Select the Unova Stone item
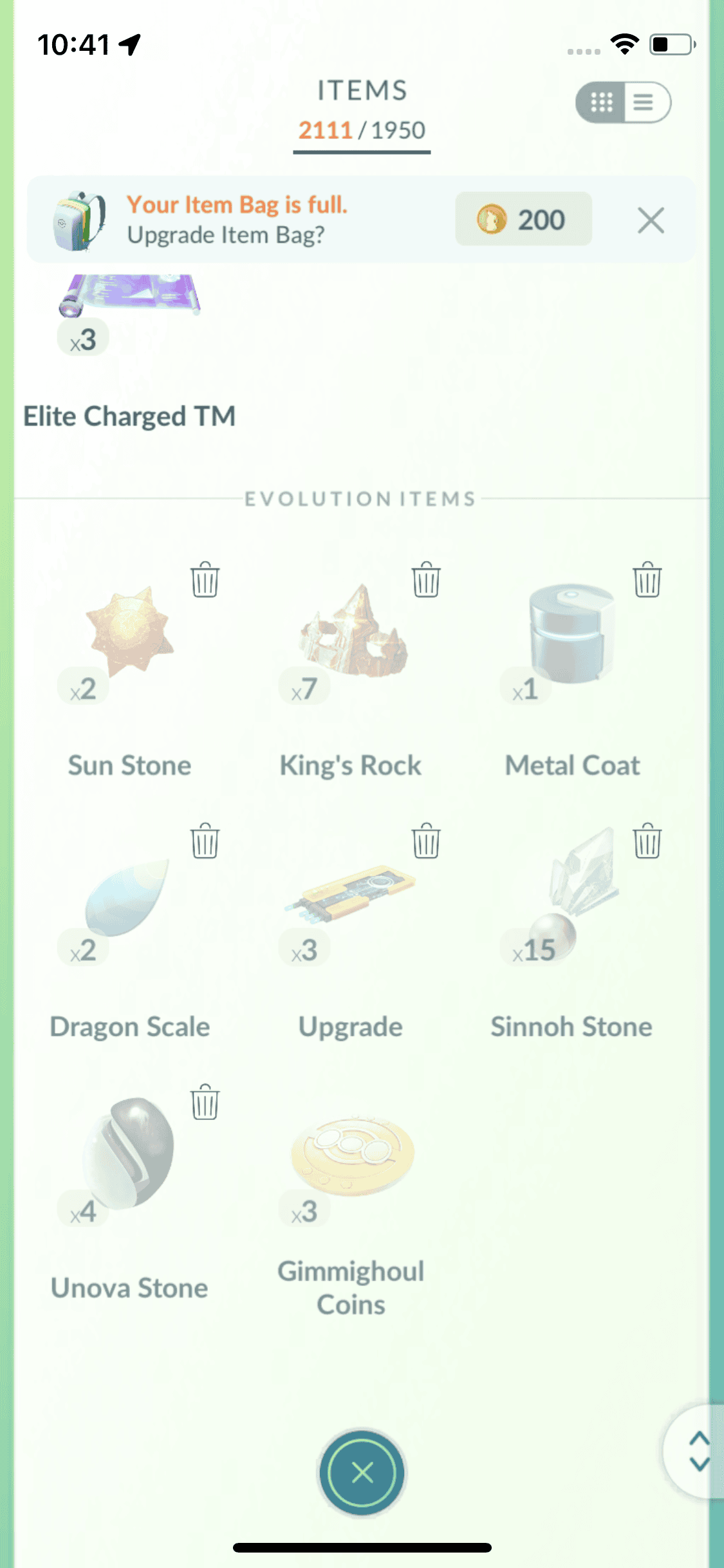The image size is (724, 1568). tap(129, 1155)
